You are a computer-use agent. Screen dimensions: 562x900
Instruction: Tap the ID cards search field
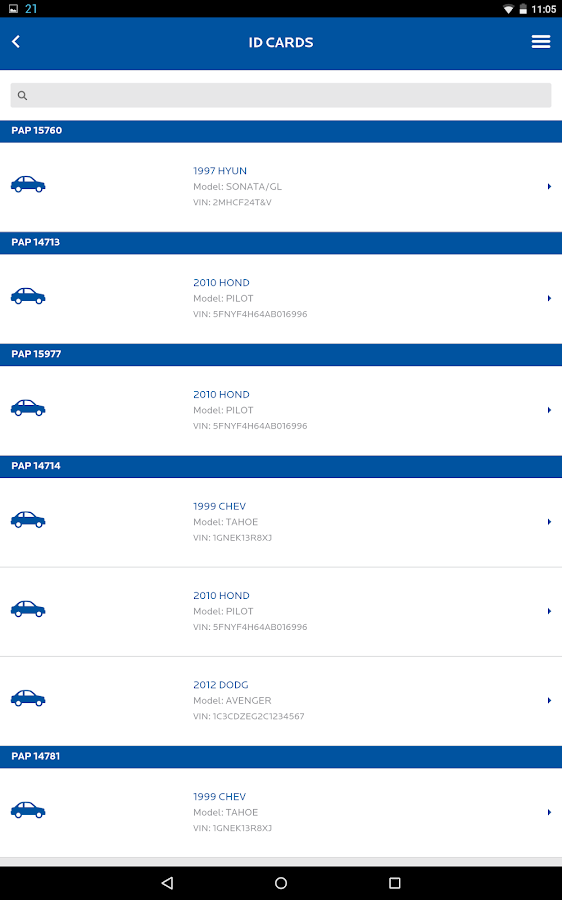click(x=281, y=95)
